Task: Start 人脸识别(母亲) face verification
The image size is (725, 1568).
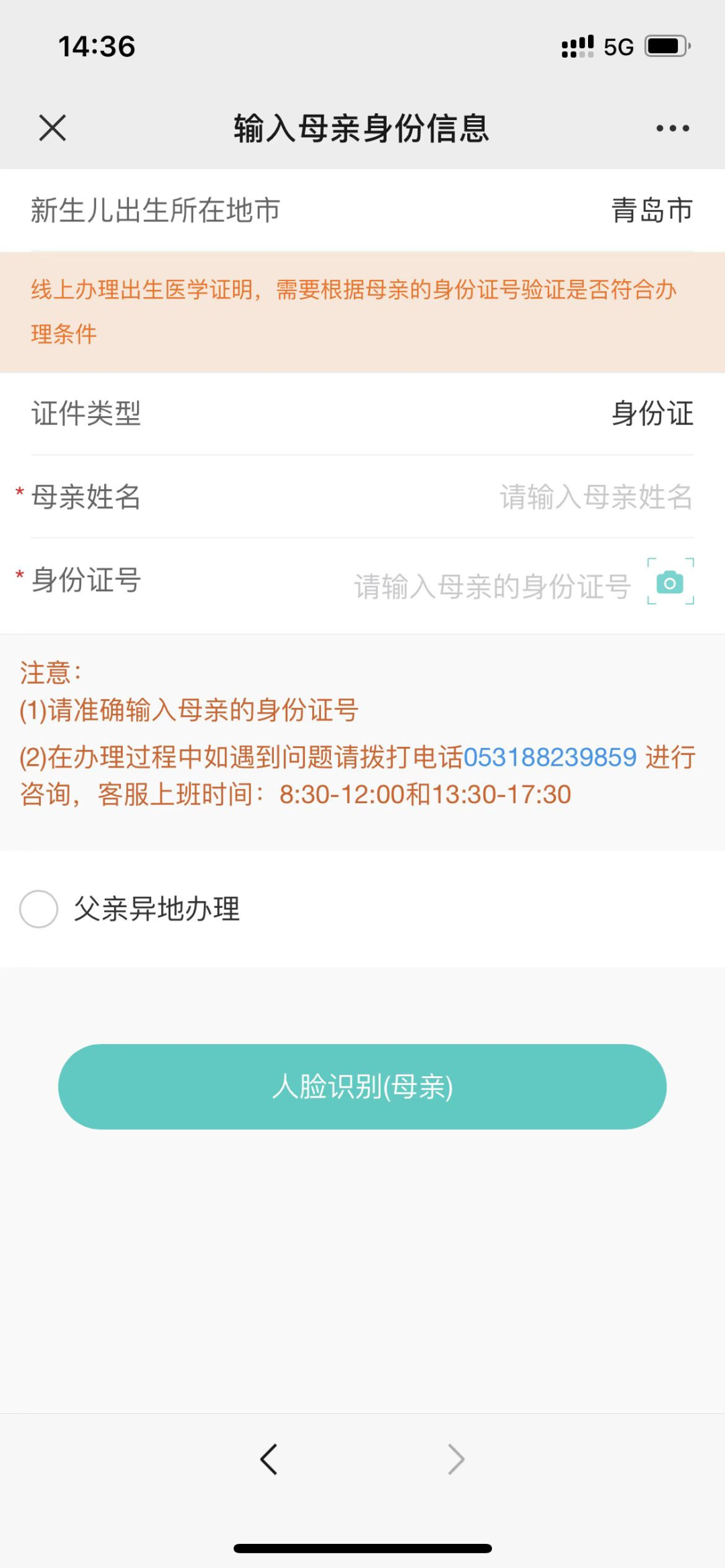Action: click(x=362, y=1086)
